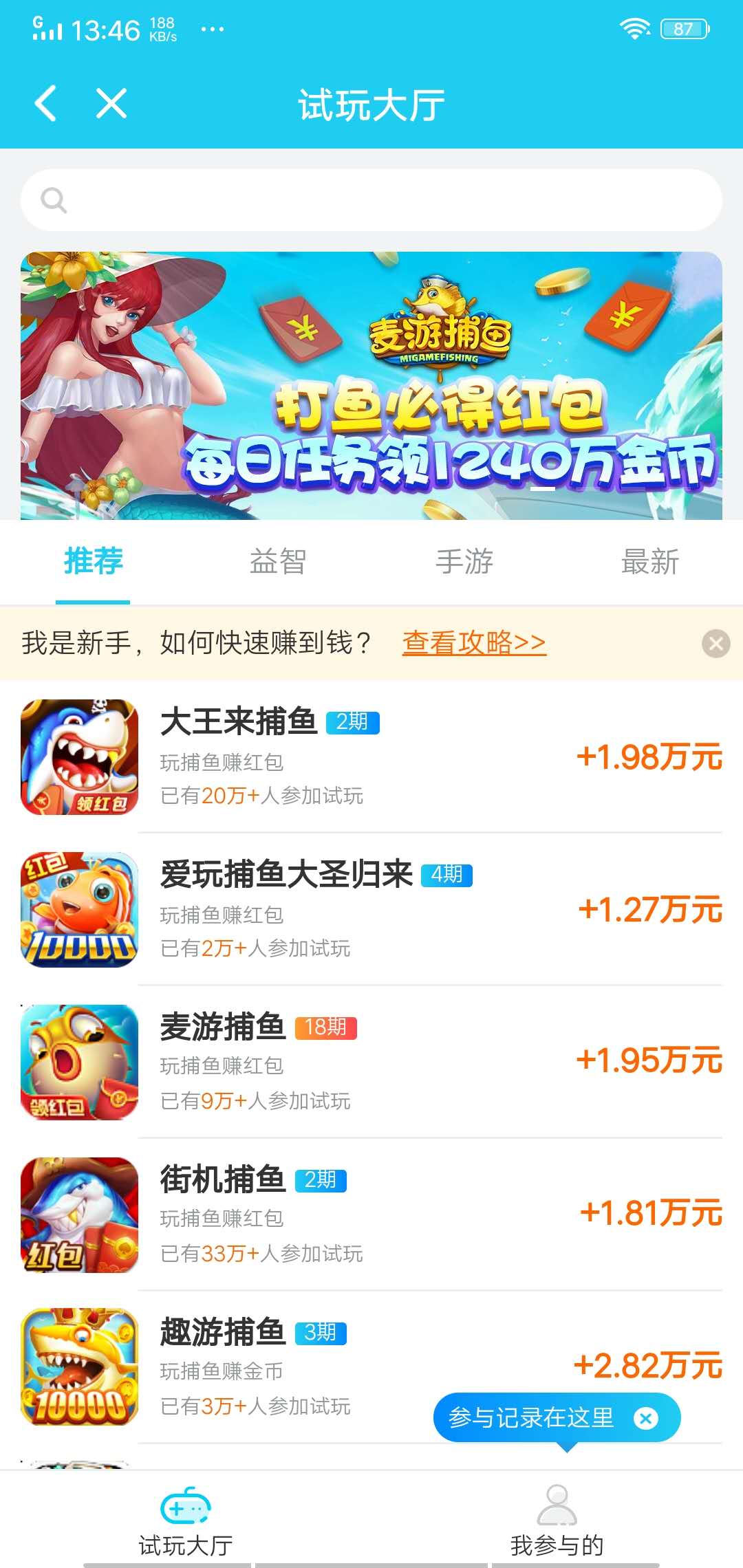This screenshot has width=743, height=1568.
Task: Tap the 麦游捕鱼 game icon
Action: (79, 1061)
